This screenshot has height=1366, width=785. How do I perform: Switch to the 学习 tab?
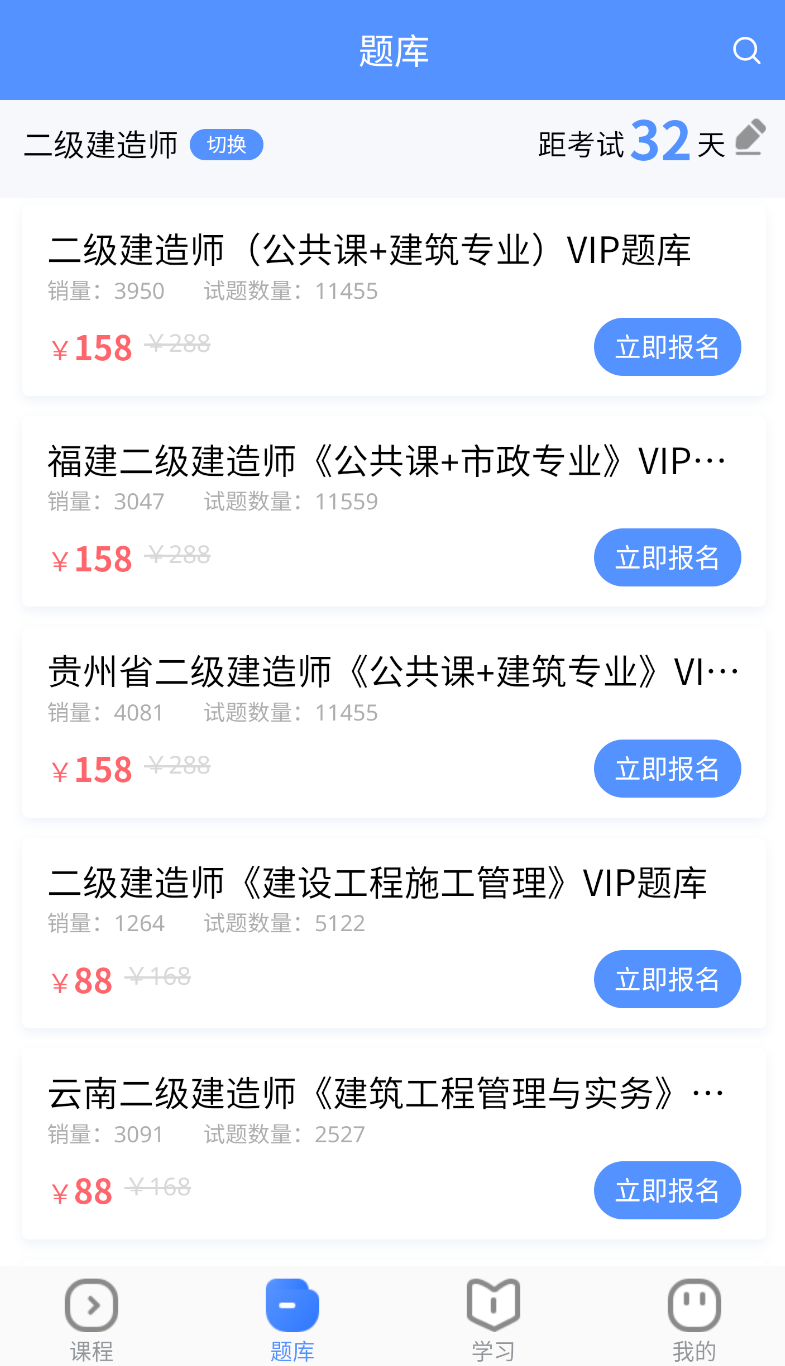pos(492,1318)
